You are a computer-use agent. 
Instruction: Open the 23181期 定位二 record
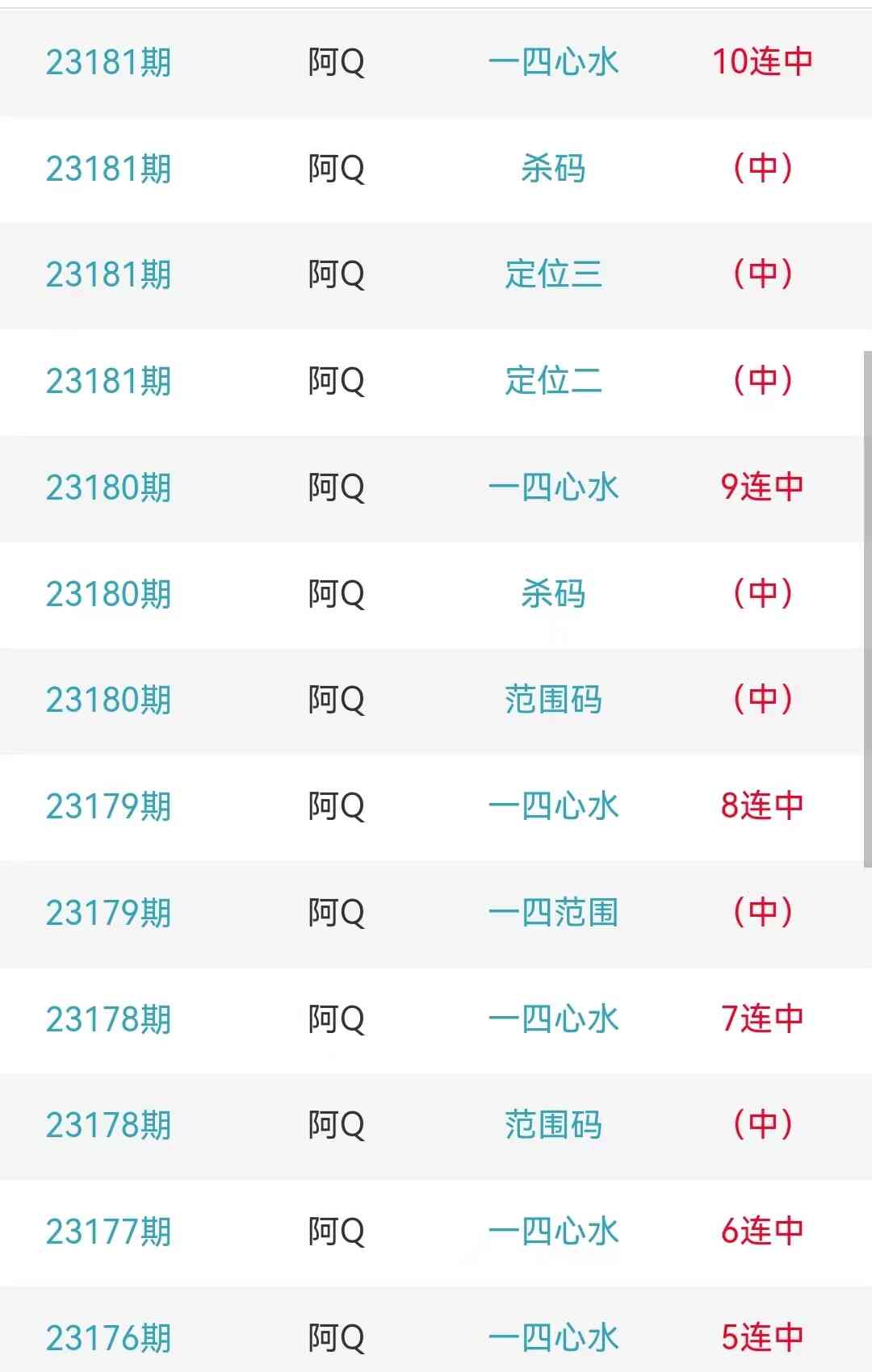pos(553,381)
